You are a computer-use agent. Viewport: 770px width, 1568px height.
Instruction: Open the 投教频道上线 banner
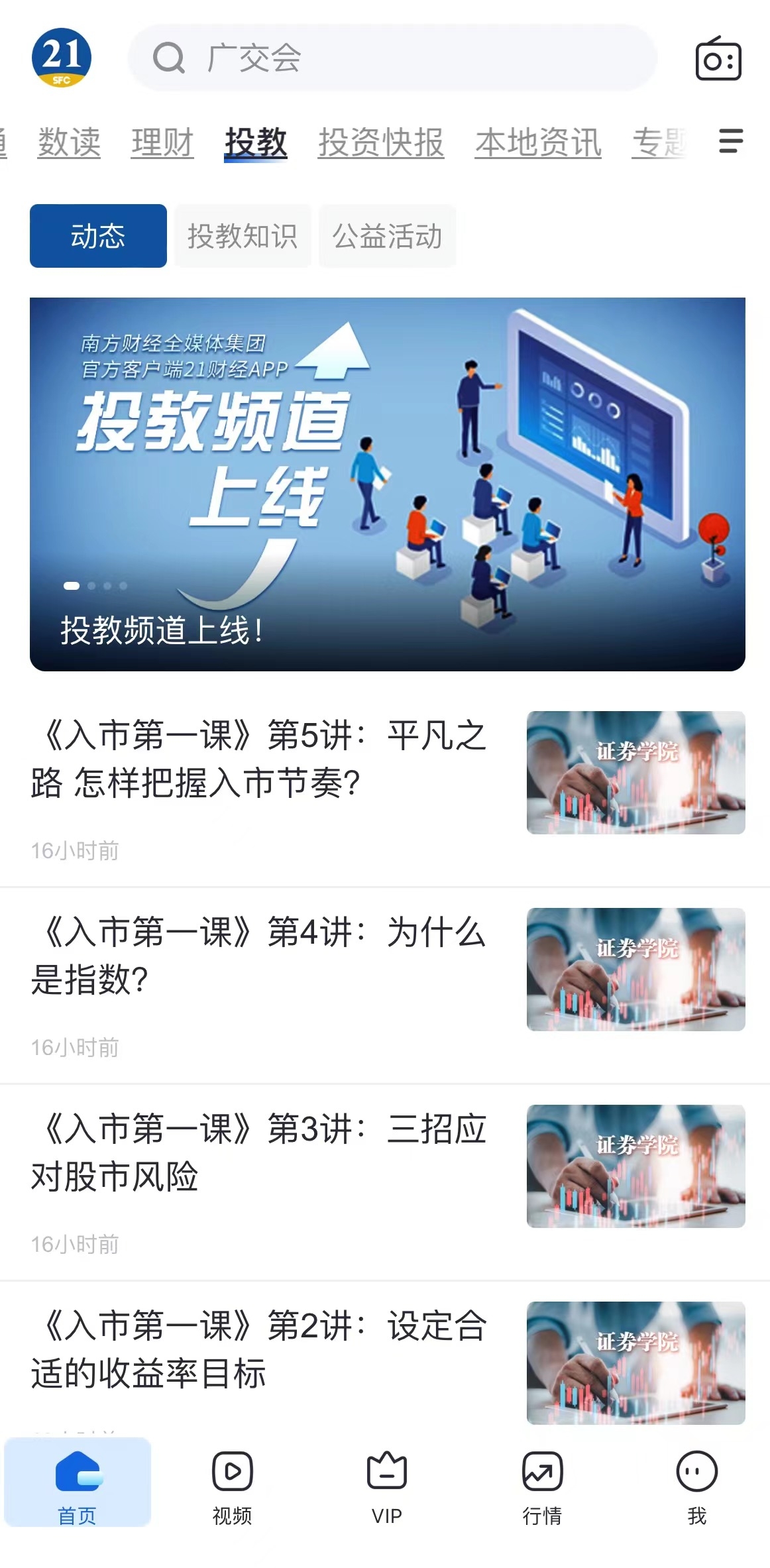tap(387, 484)
